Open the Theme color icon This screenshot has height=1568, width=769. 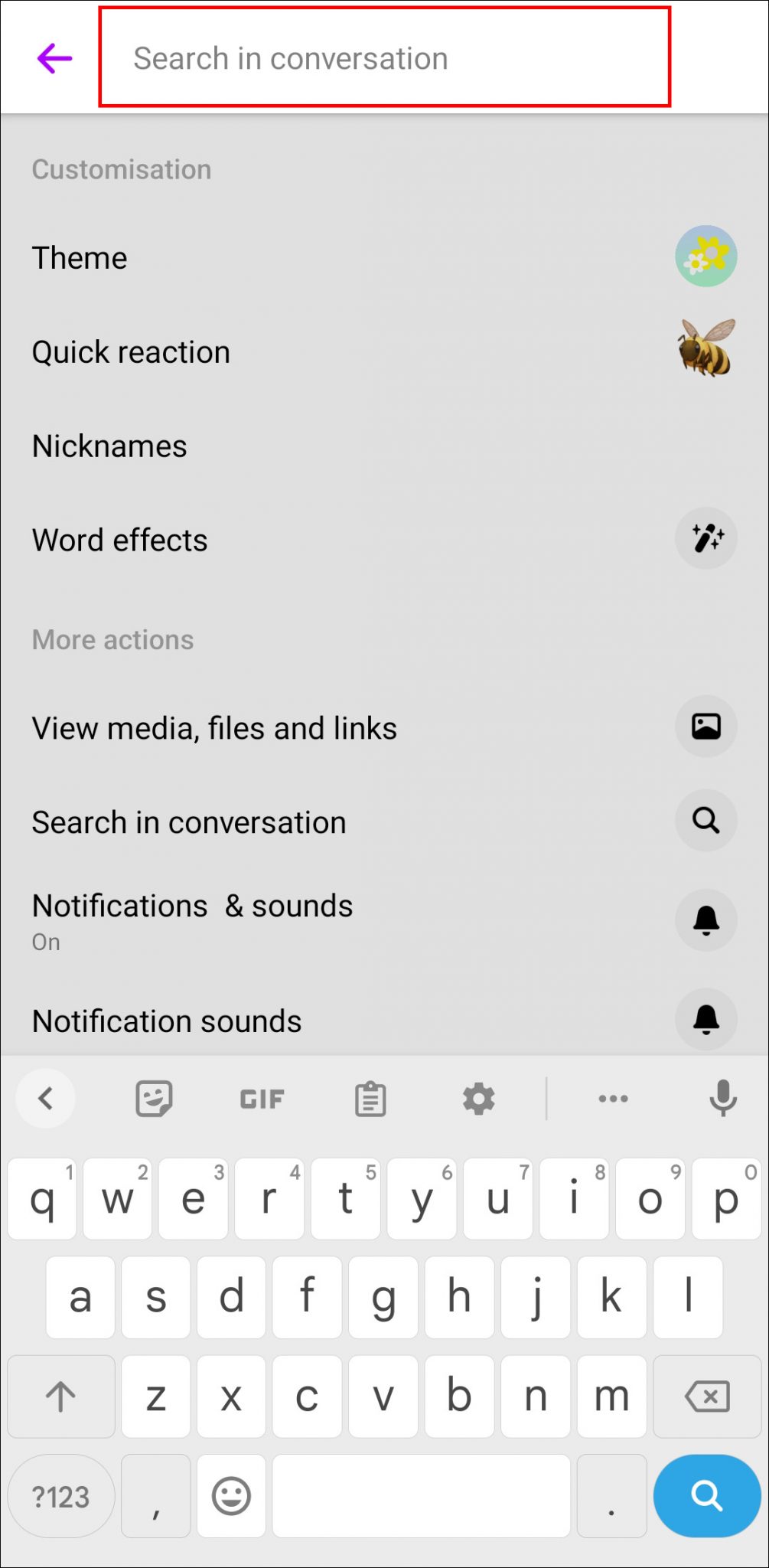pyautogui.click(x=705, y=256)
